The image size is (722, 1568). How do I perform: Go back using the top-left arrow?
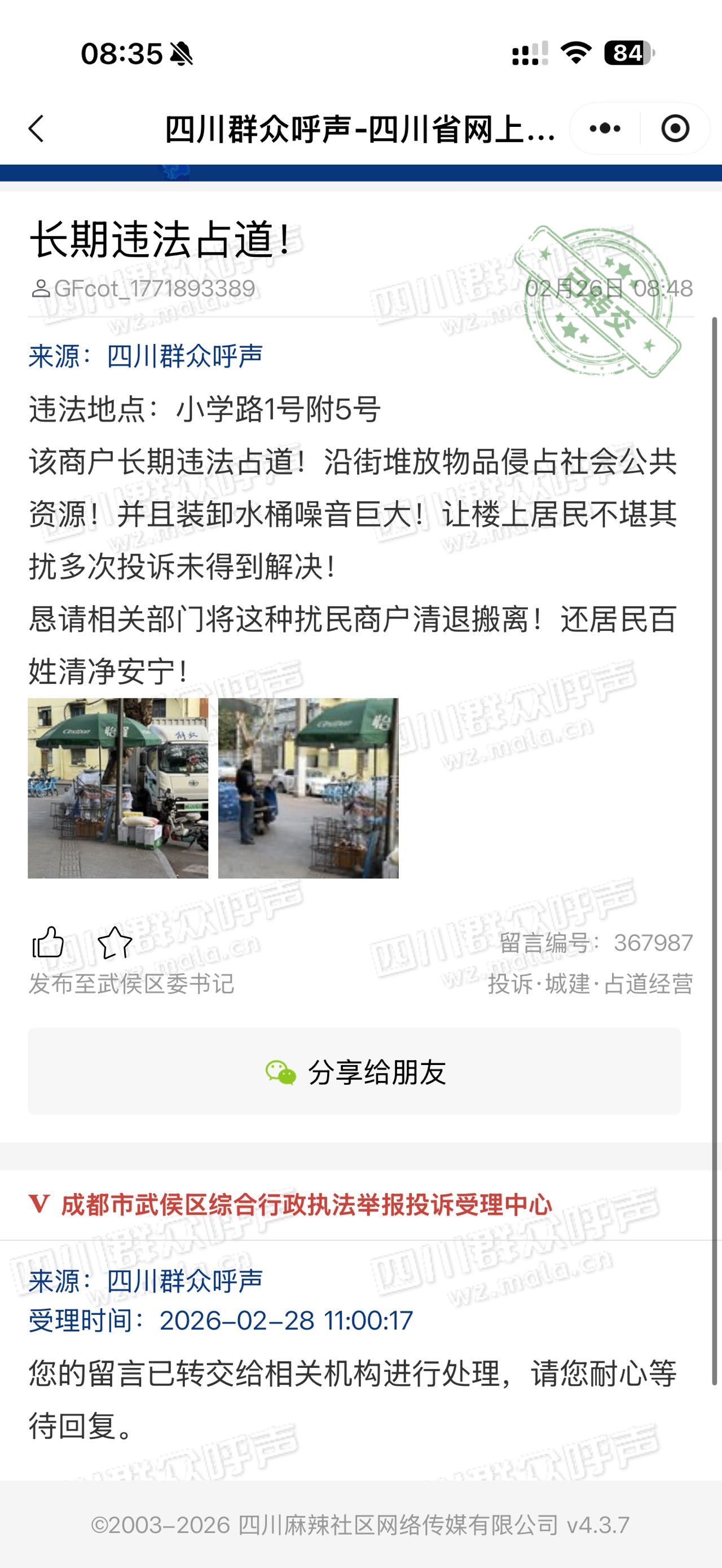[x=37, y=129]
